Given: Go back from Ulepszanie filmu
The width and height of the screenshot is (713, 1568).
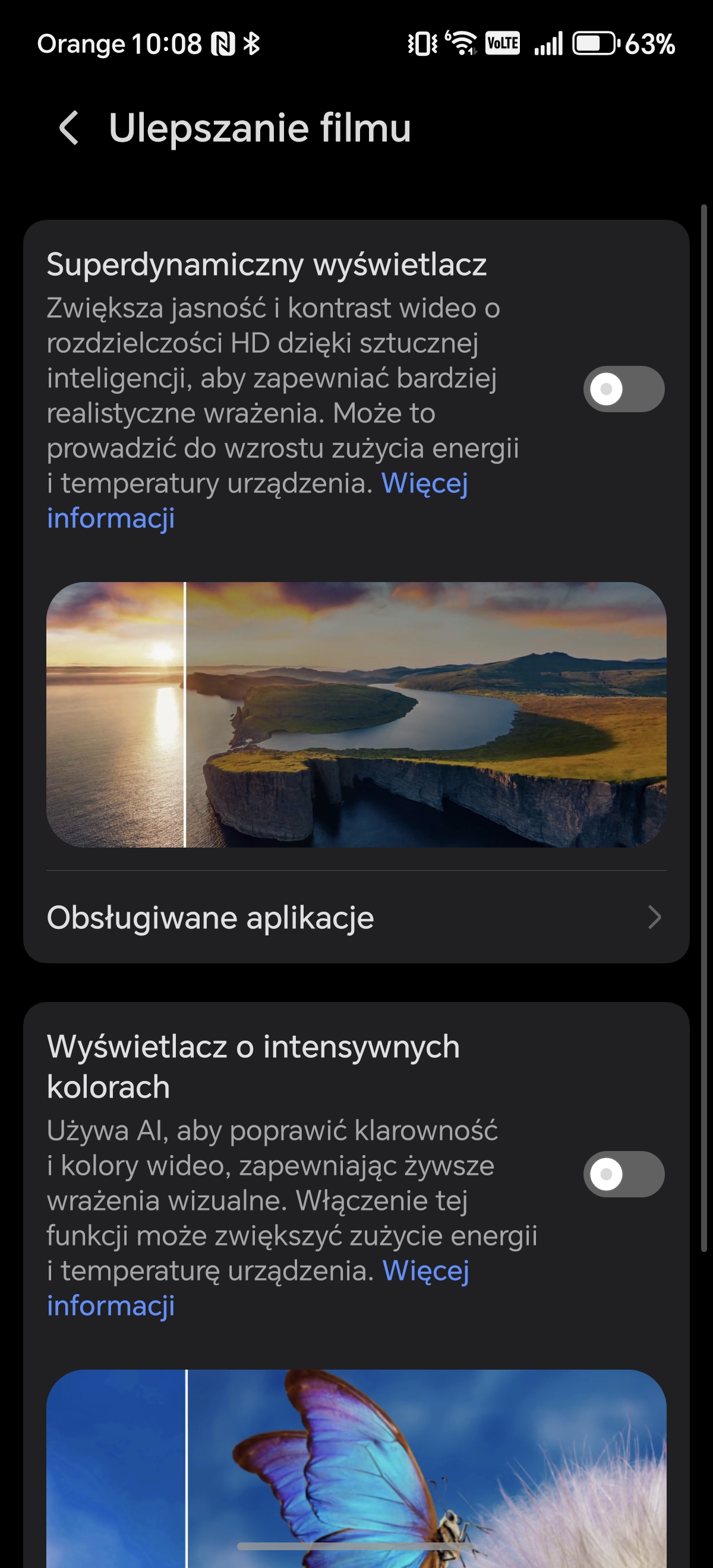Looking at the screenshot, I should coord(69,128).
